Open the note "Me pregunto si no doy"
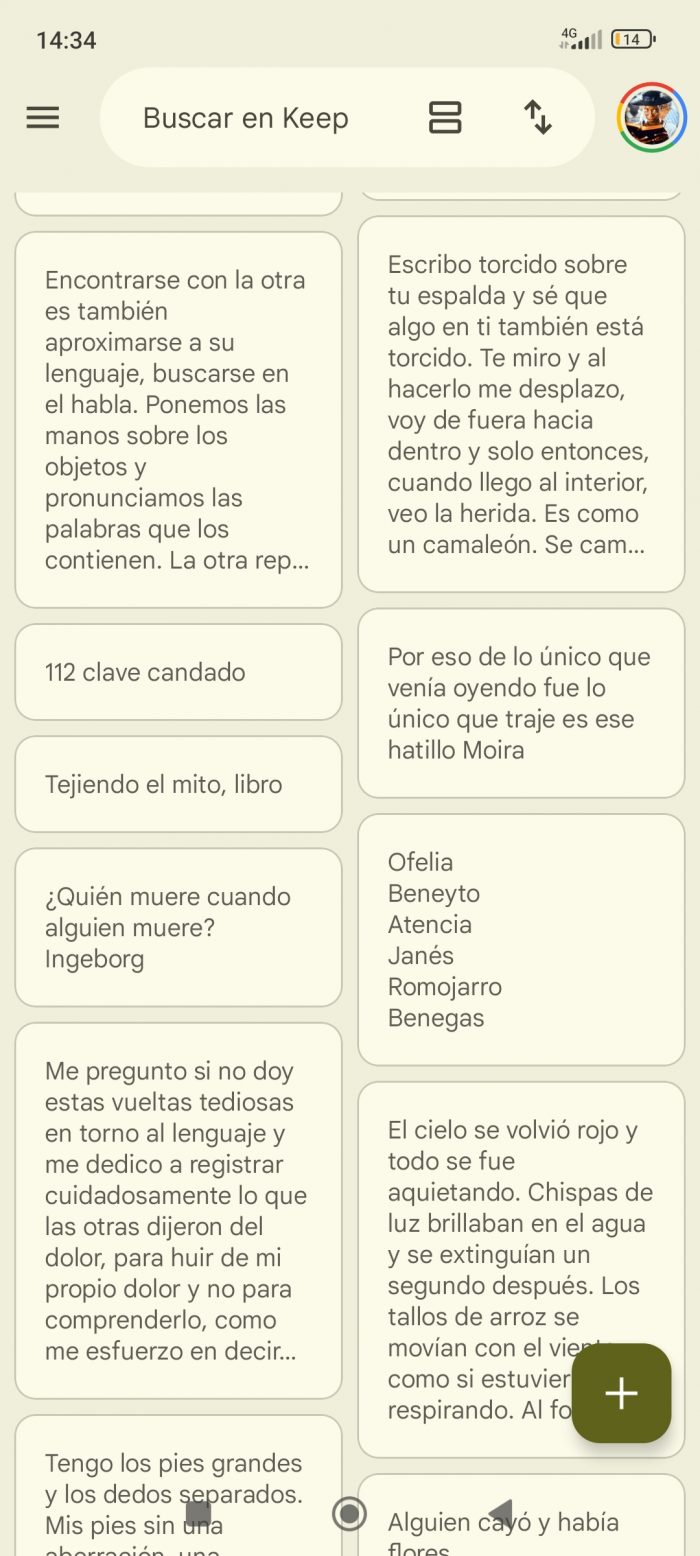The width and height of the screenshot is (700, 1556). [x=178, y=1210]
